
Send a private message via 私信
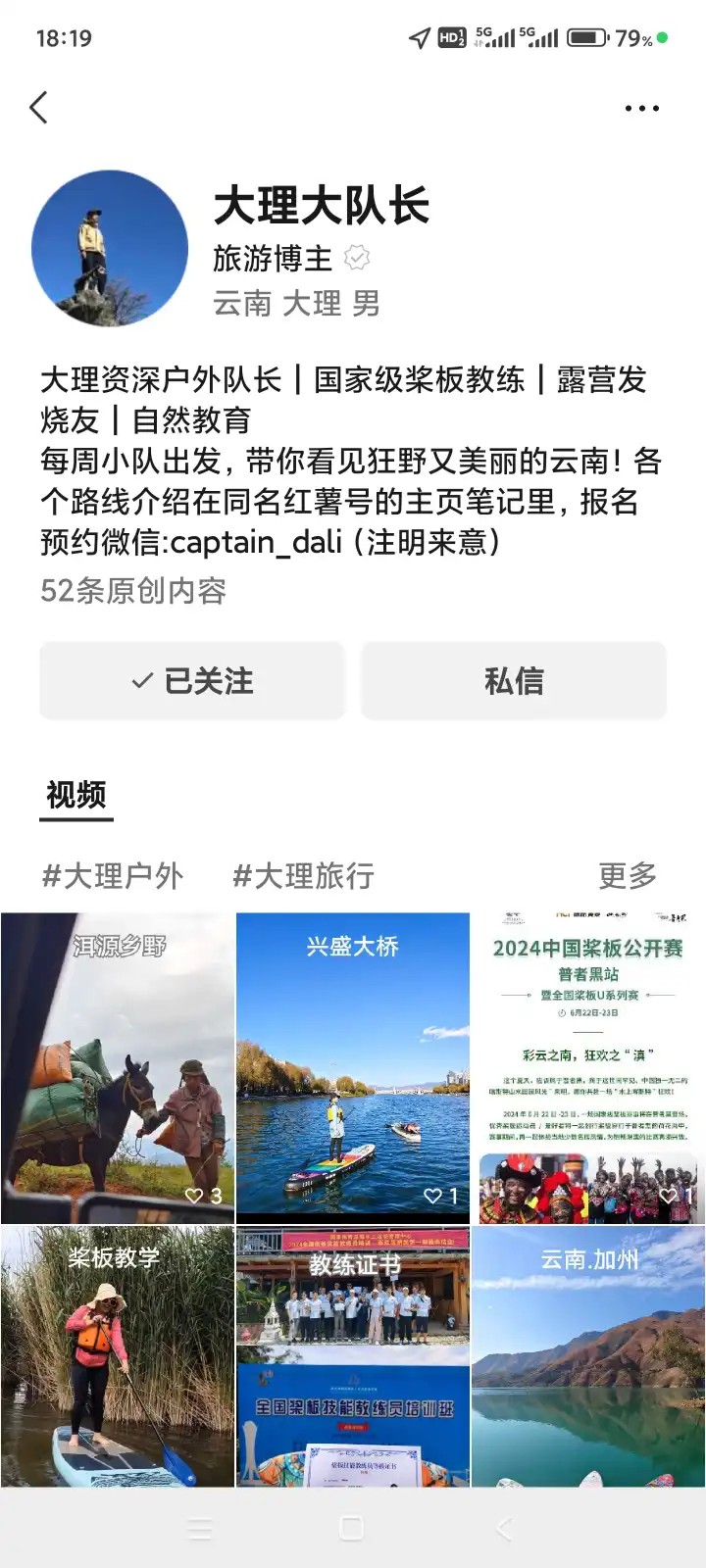[x=514, y=681]
